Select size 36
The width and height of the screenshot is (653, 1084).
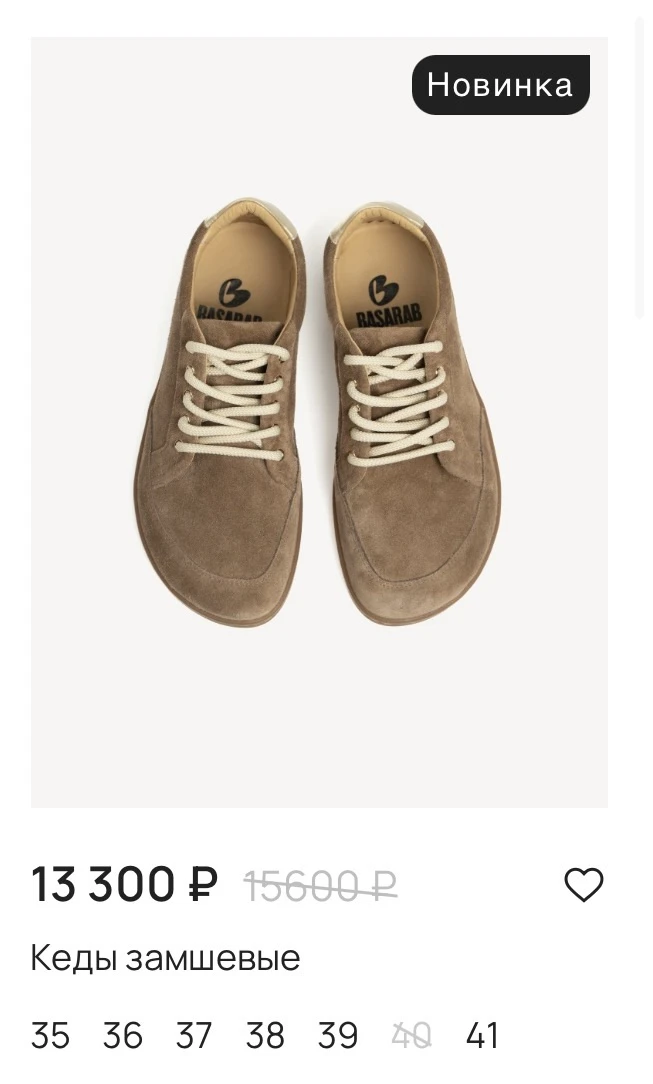[123, 1036]
